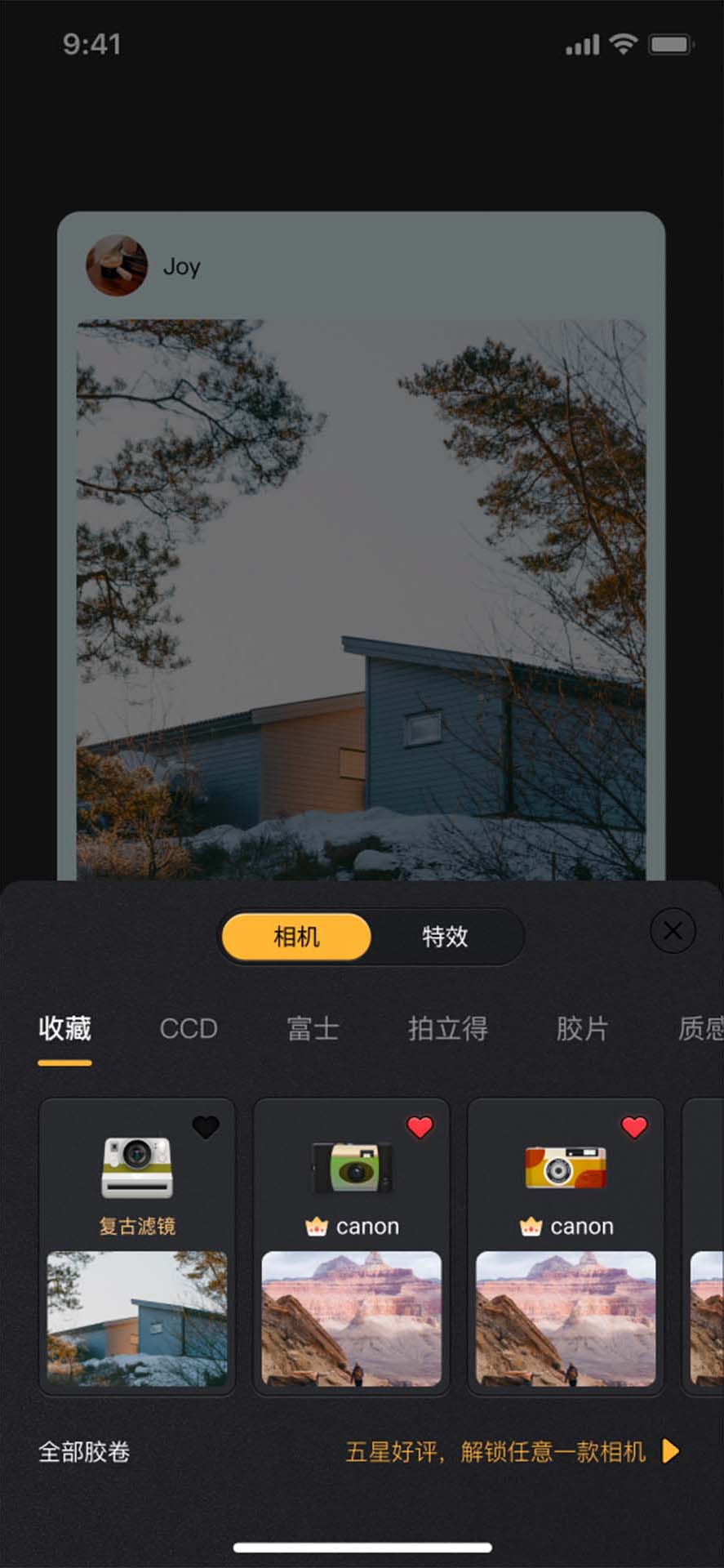Open the 收藏 tab
This screenshot has height=1568, width=724.
pos(64,1029)
